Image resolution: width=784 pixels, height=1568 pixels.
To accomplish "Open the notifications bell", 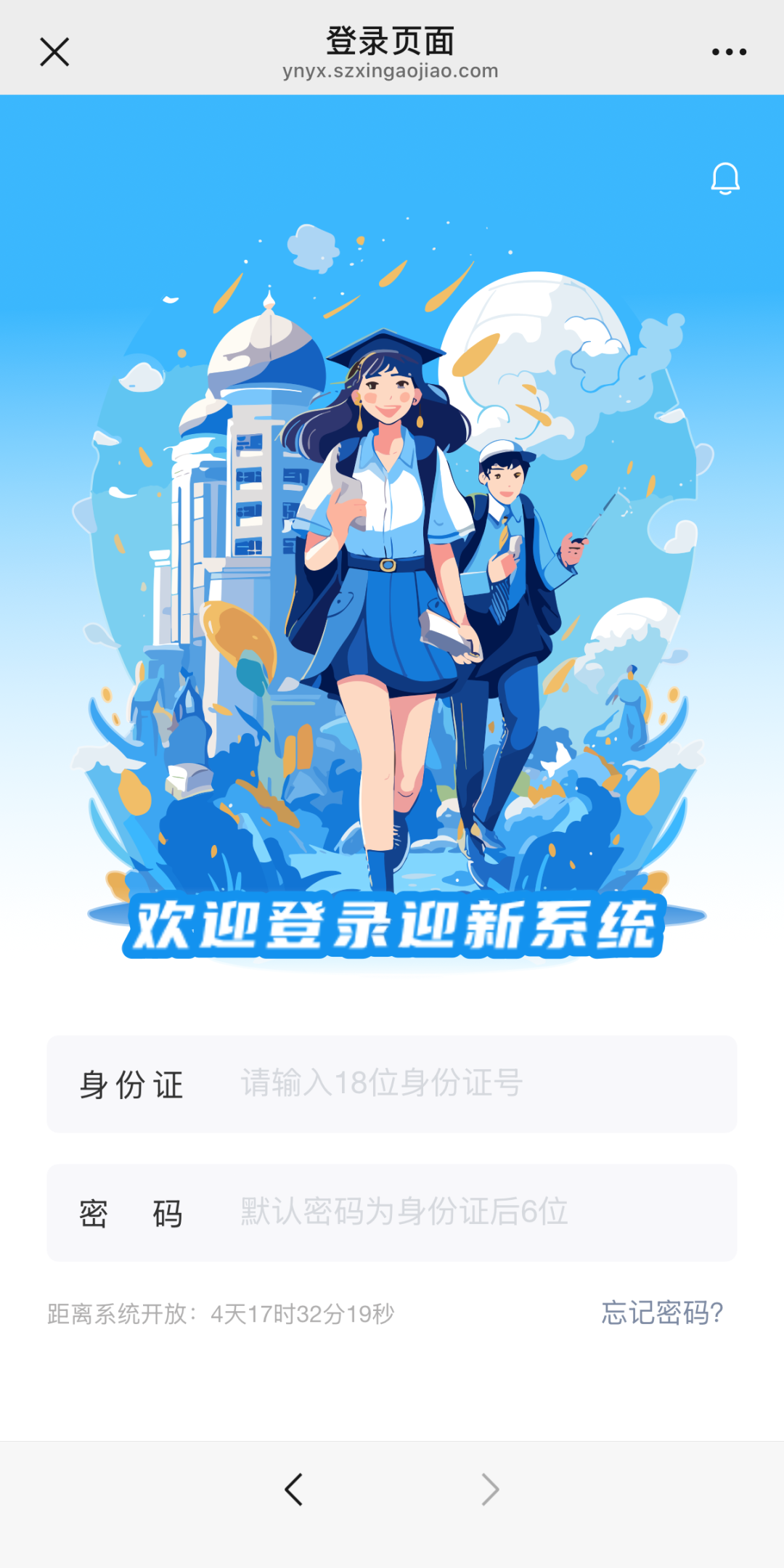I will point(724,179).
